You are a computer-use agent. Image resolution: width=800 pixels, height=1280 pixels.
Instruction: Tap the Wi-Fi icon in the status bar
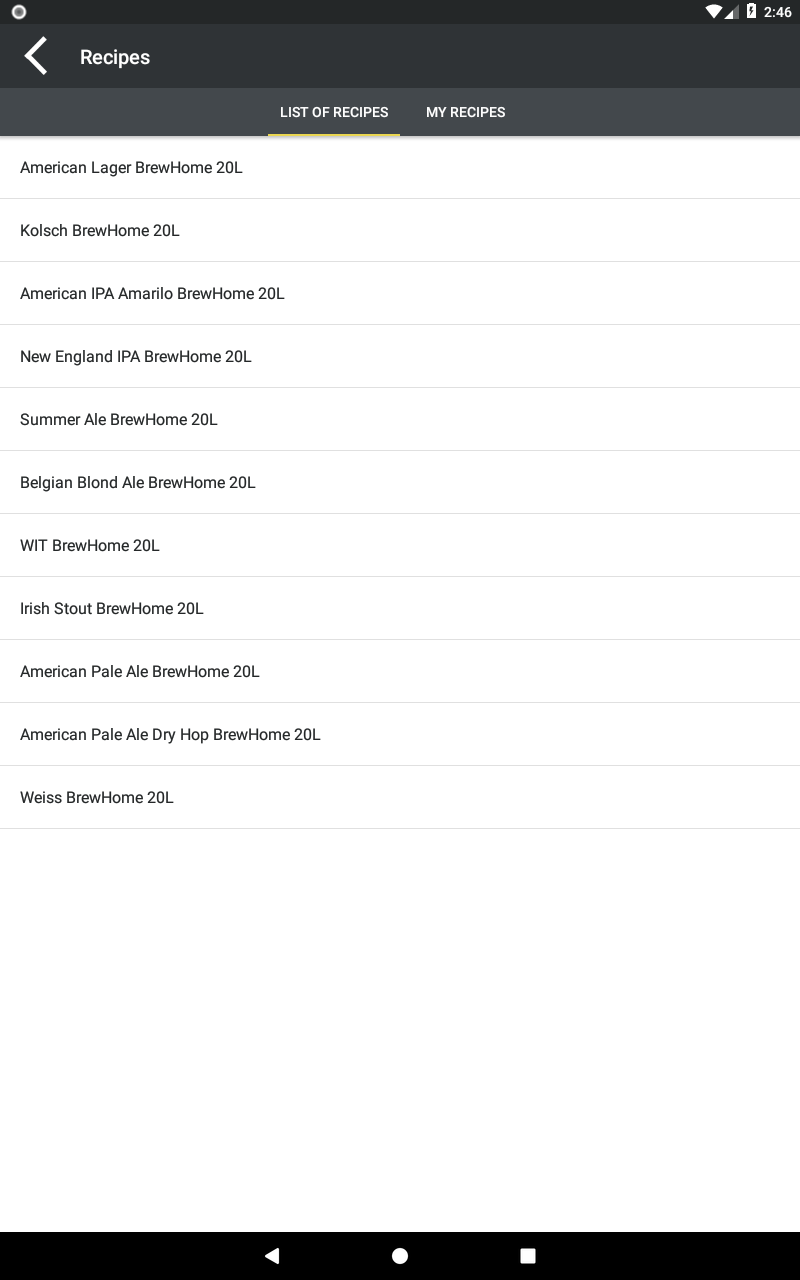click(712, 13)
